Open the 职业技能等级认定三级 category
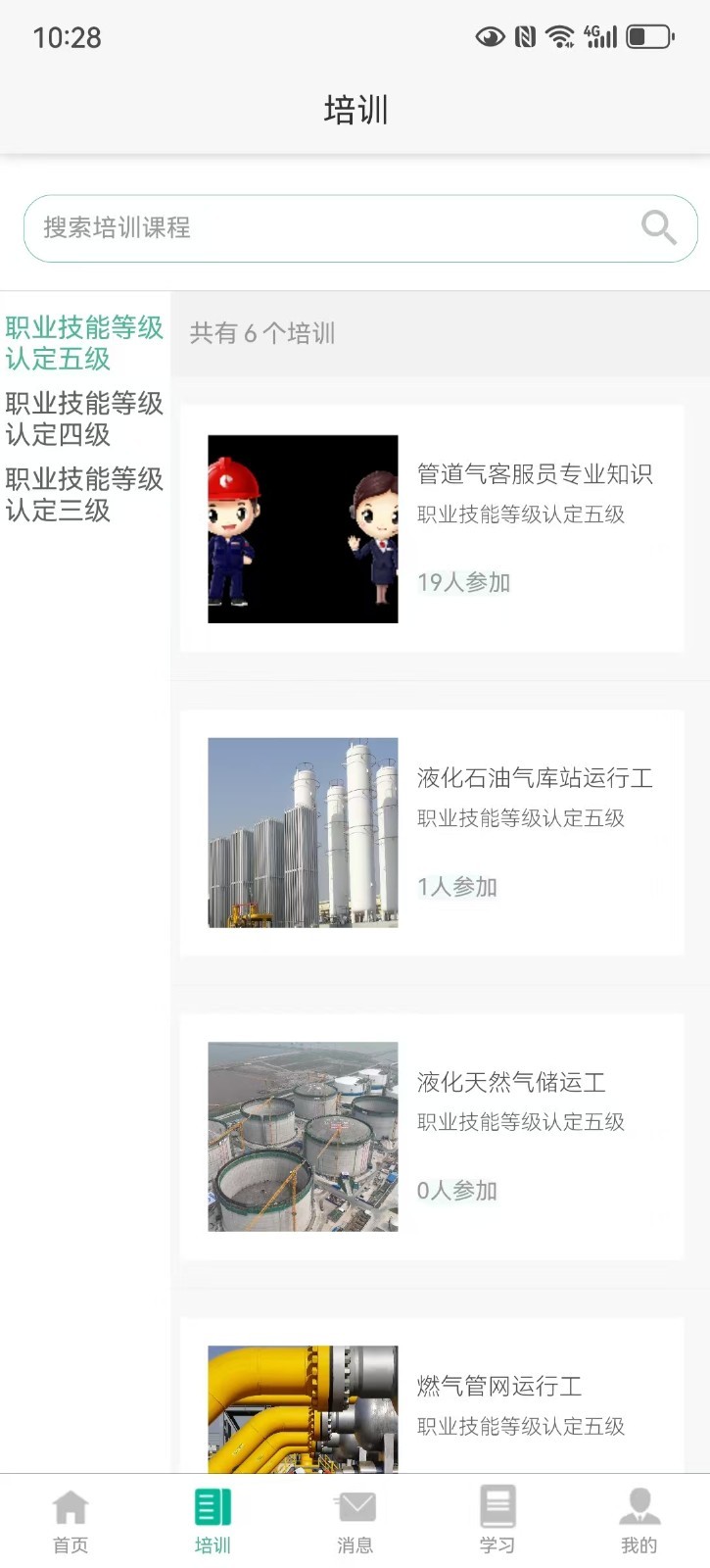Viewport: 710px width, 1568px height. (x=83, y=496)
